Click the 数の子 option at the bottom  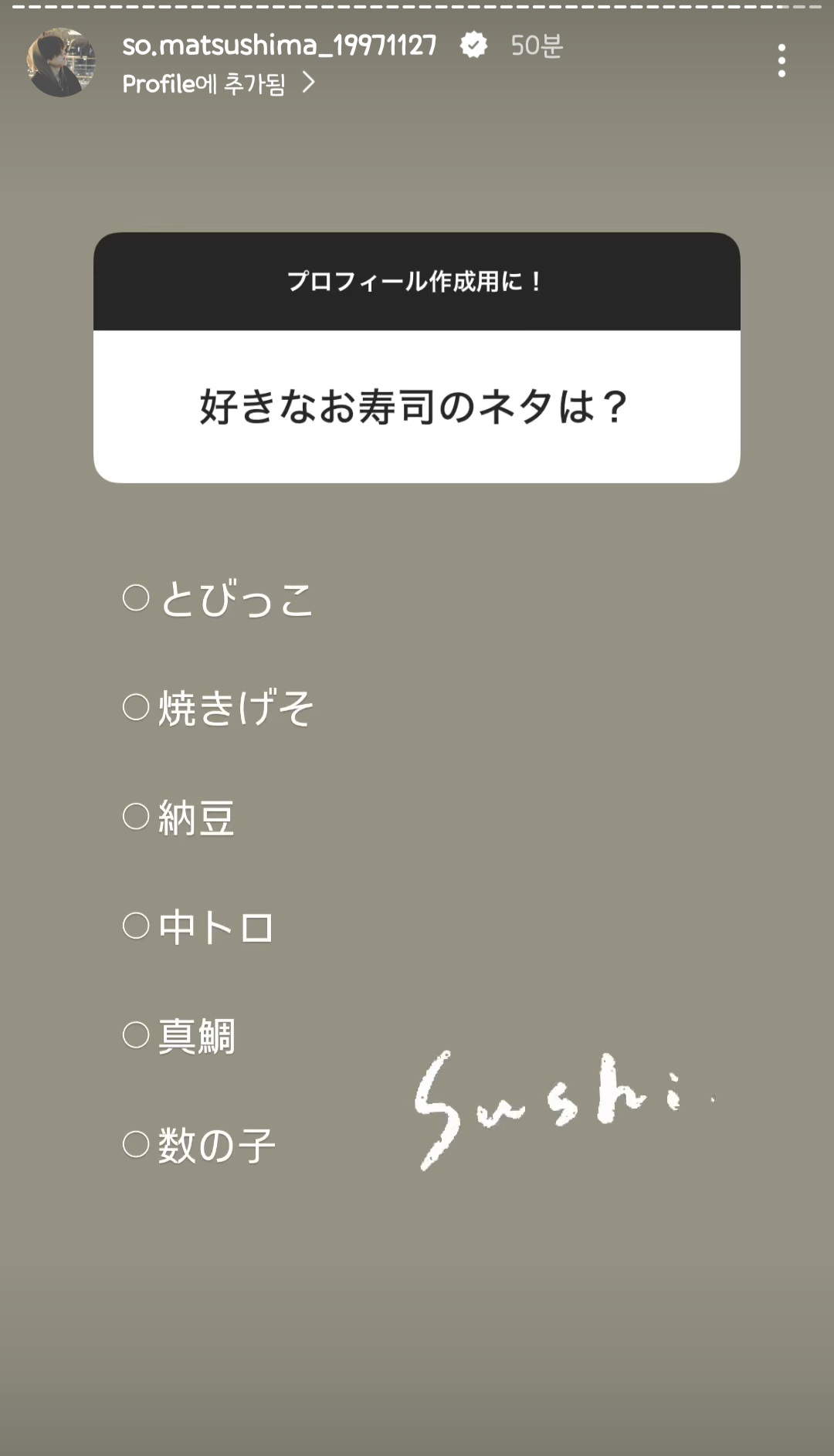pos(201,1145)
